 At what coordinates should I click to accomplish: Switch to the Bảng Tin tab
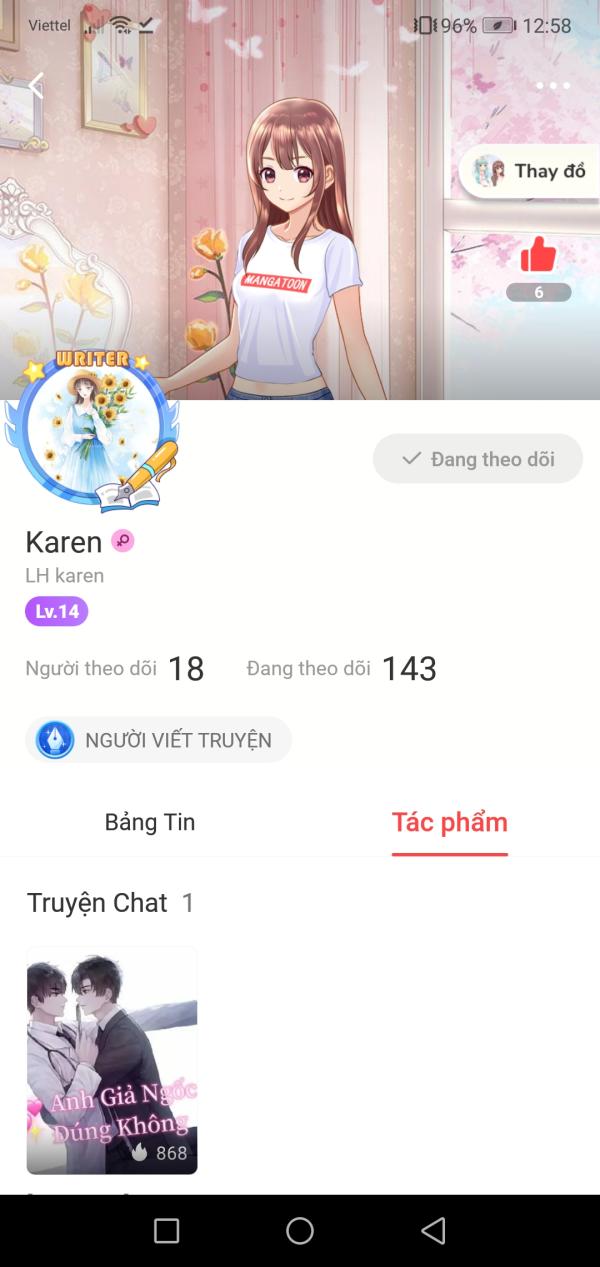150,822
